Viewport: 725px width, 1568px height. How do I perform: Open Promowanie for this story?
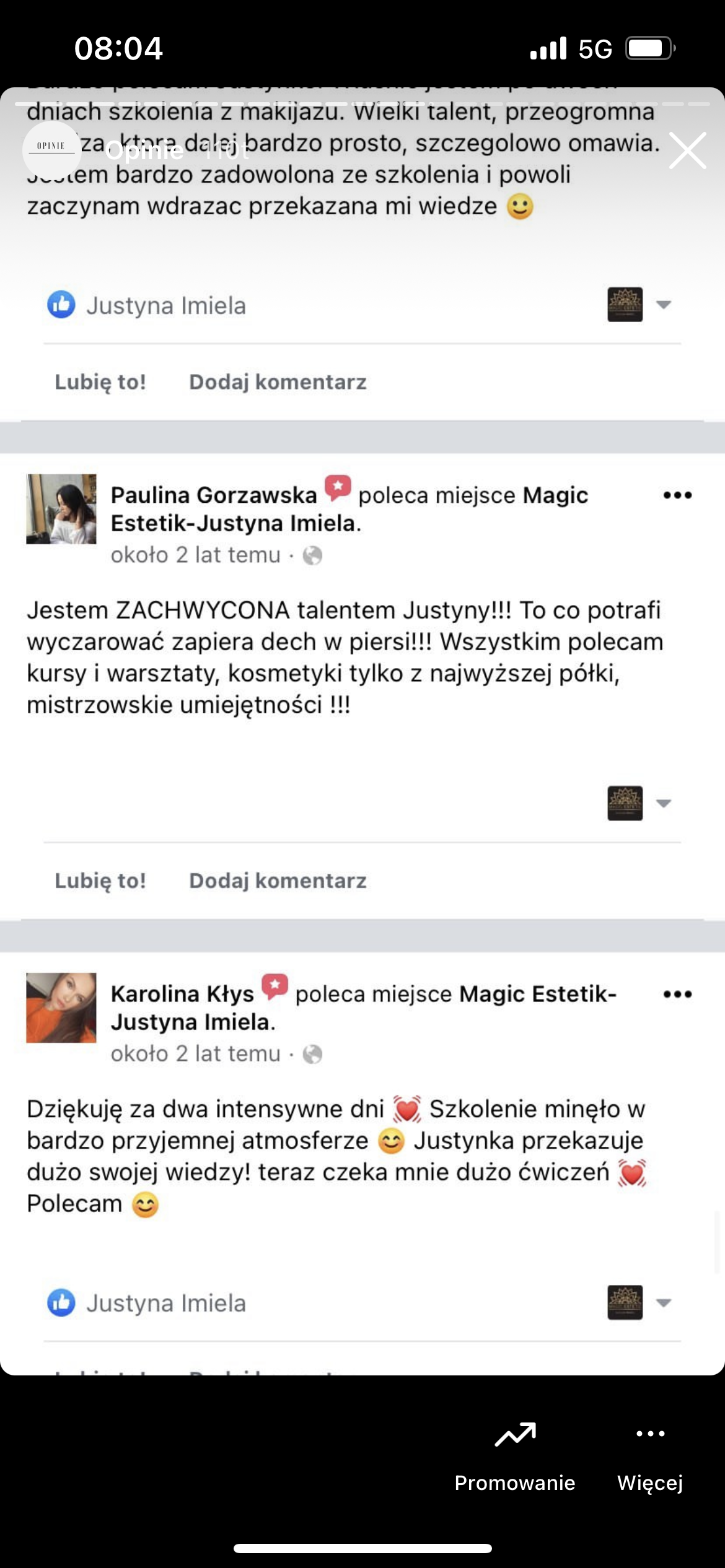[515, 1455]
